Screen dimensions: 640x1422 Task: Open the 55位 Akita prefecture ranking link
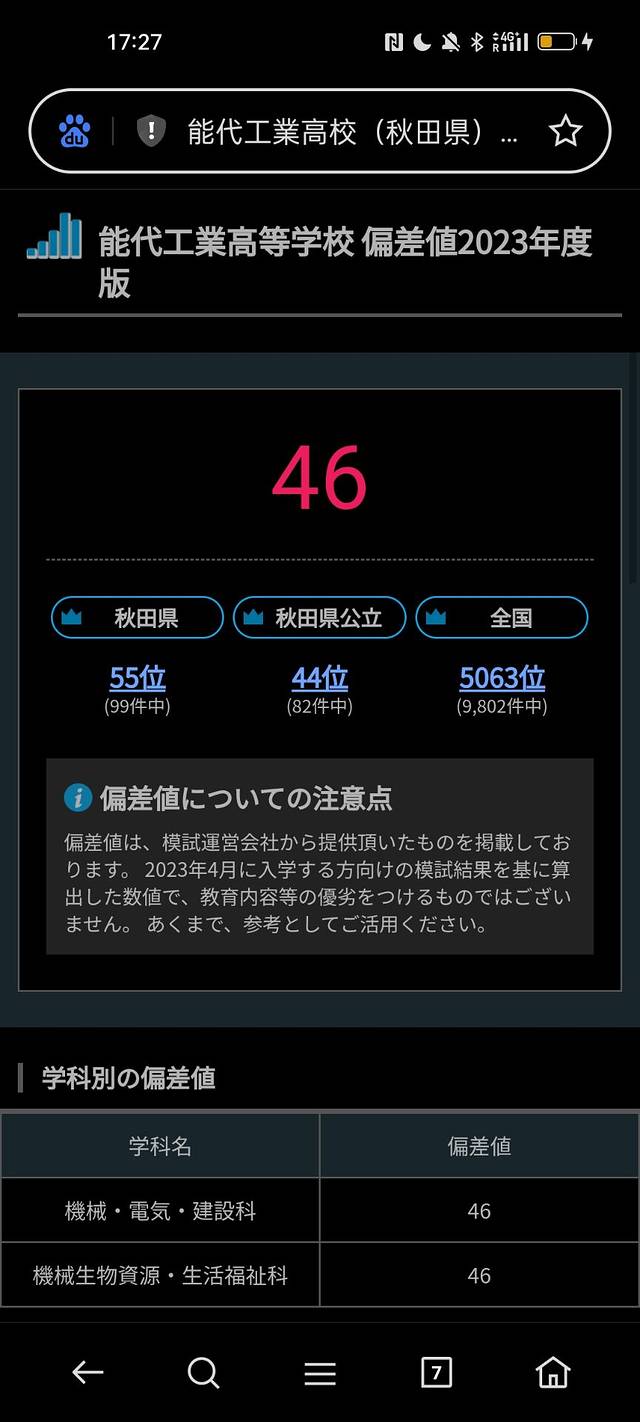137,678
